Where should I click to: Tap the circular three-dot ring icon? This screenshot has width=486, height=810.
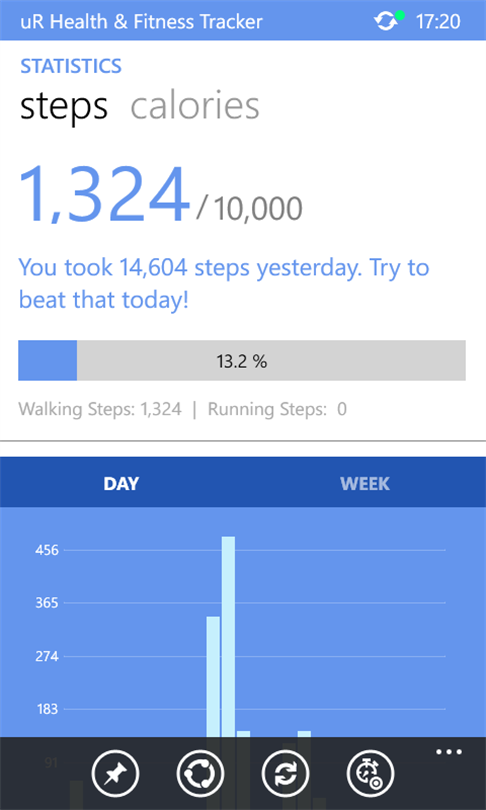[200, 774]
